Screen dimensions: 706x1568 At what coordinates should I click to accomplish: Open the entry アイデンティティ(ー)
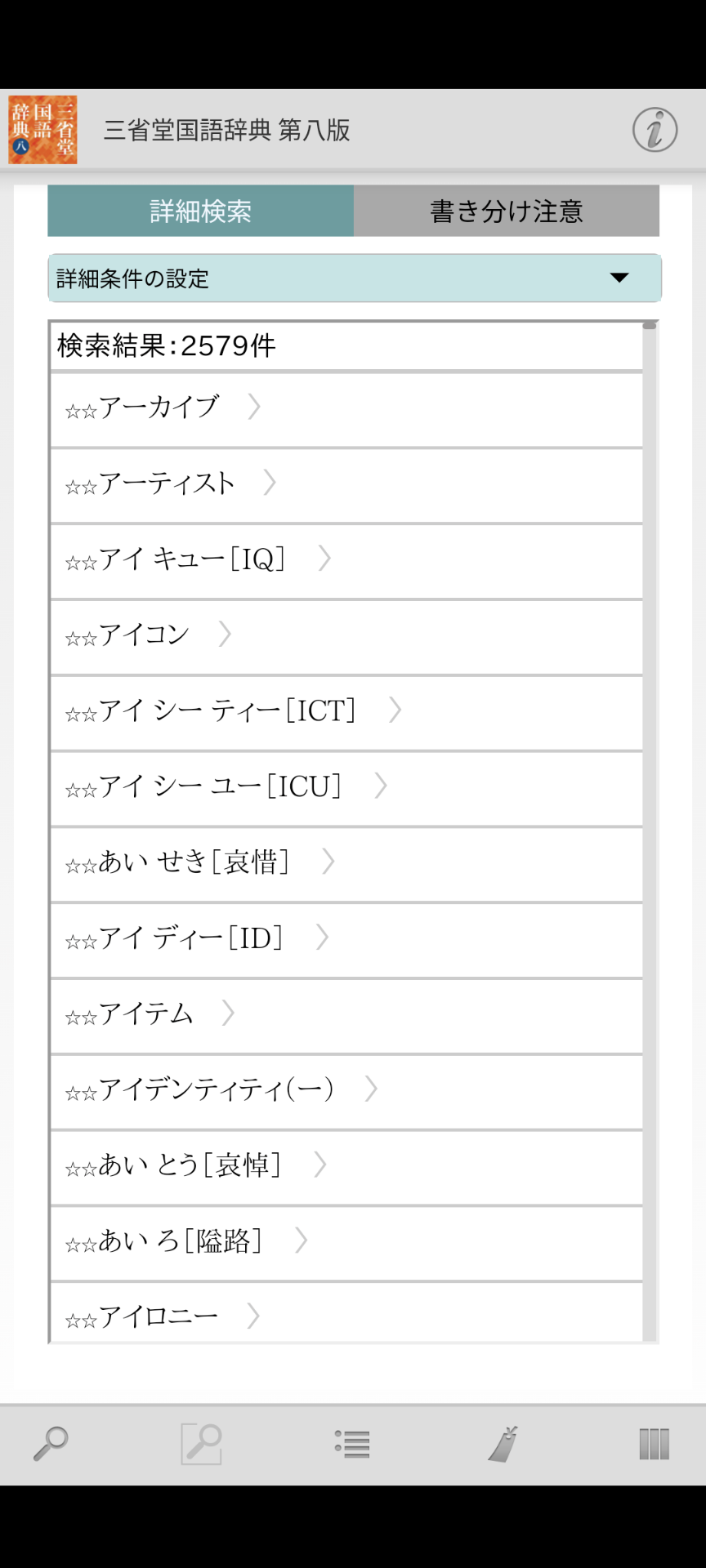coord(346,1091)
